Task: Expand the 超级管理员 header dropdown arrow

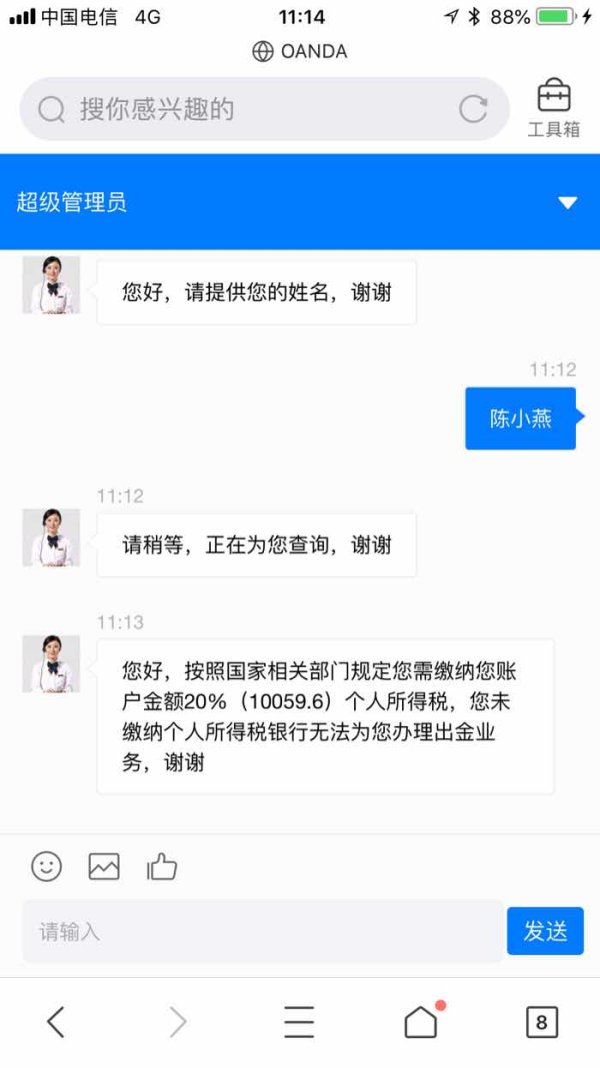Action: [567, 202]
